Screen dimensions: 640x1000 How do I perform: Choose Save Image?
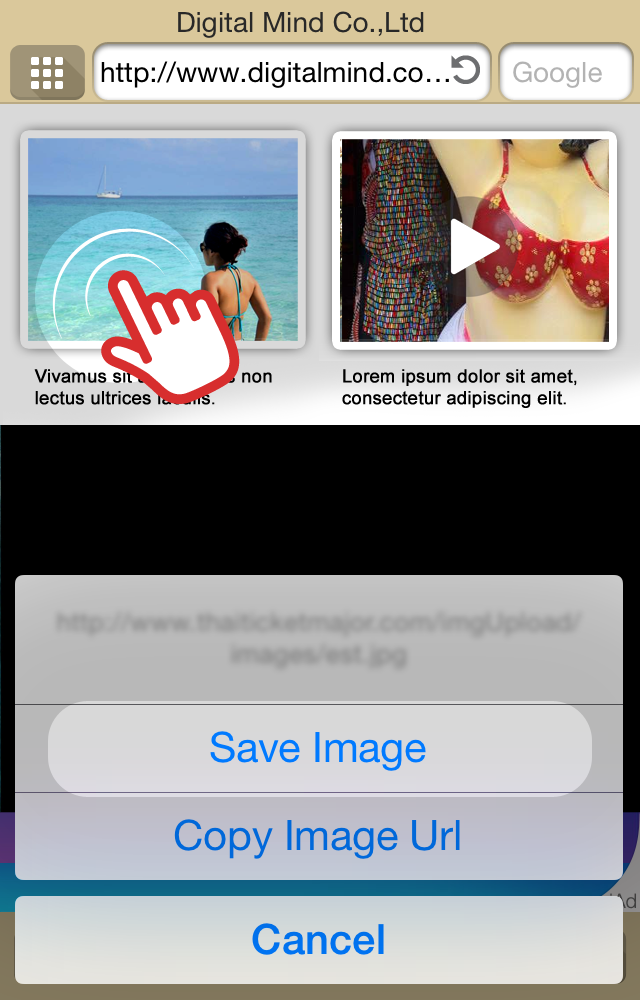(319, 748)
